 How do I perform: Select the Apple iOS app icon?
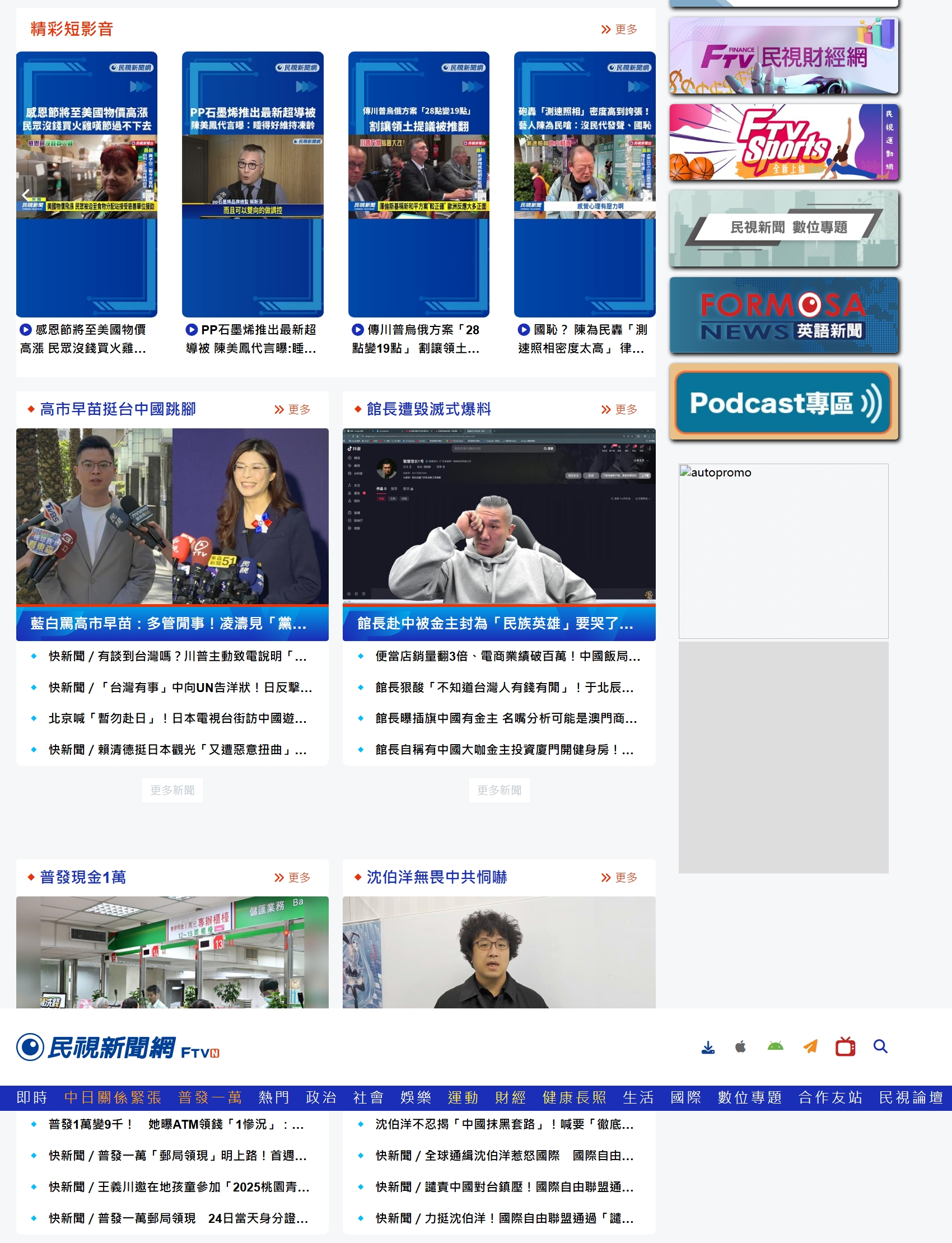(x=740, y=1046)
